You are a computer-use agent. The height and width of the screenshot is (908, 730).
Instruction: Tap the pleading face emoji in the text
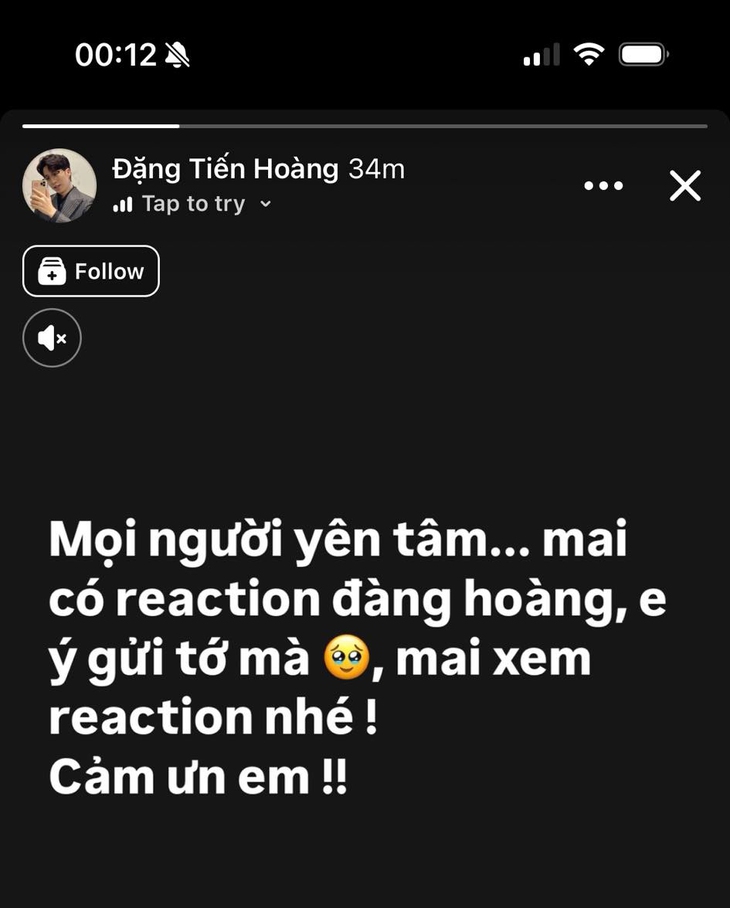point(346,658)
